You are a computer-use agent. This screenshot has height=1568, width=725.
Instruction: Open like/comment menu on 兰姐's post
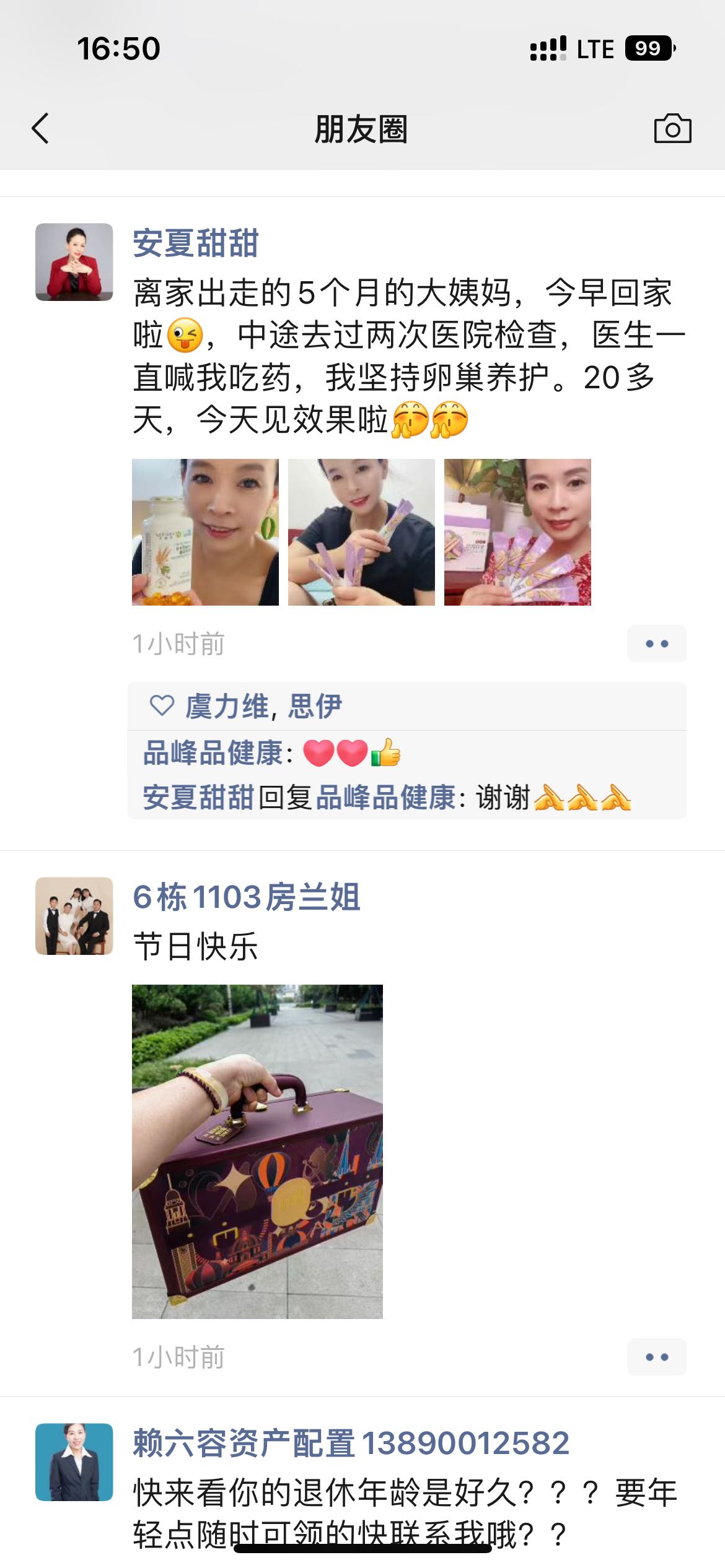[656, 1357]
